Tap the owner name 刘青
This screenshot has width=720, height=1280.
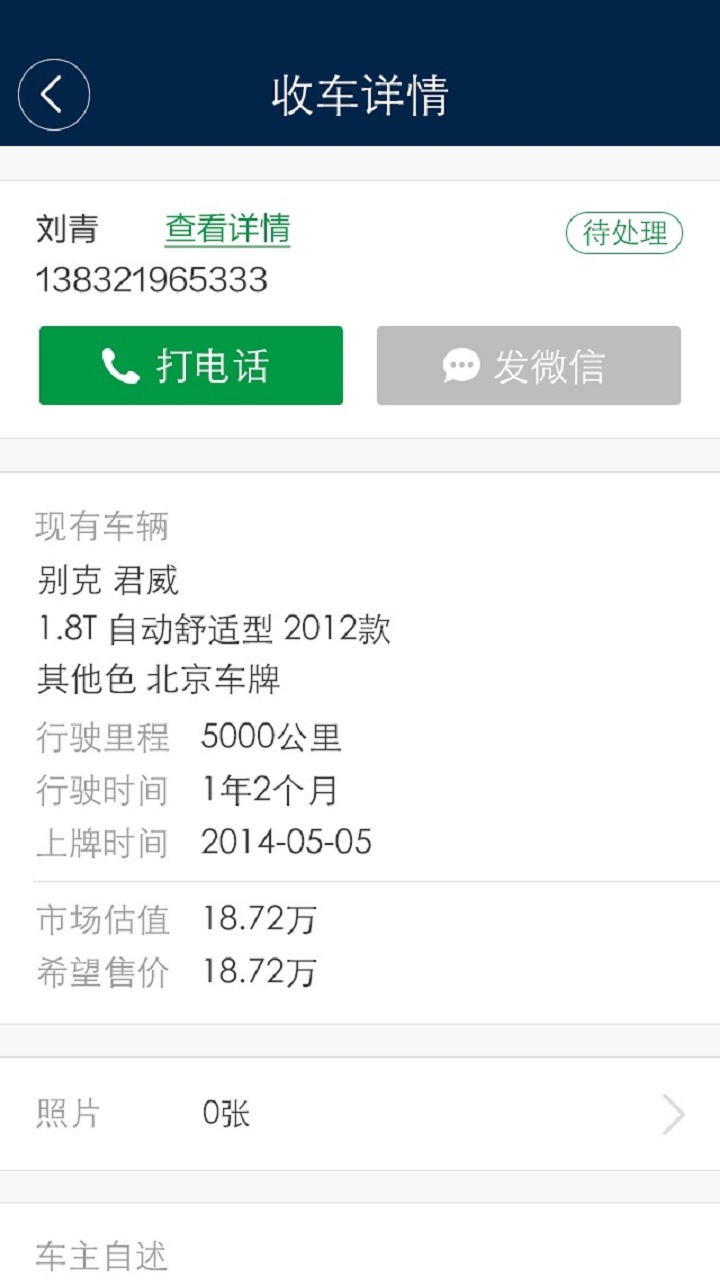pyautogui.click(x=66, y=229)
